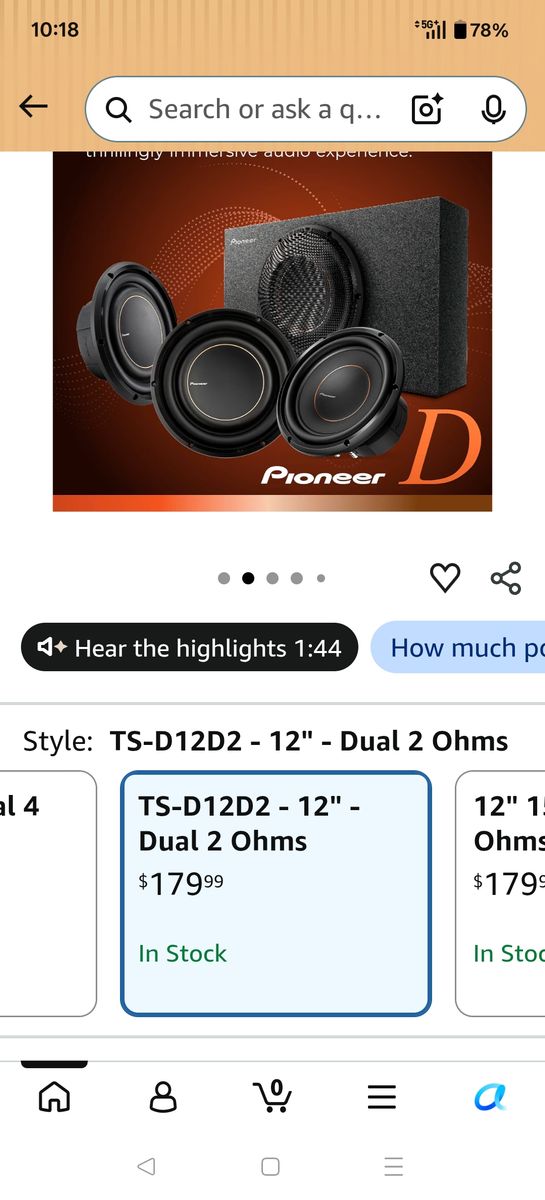
Task: Add this item to wish list heart
Action: click(x=445, y=577)
